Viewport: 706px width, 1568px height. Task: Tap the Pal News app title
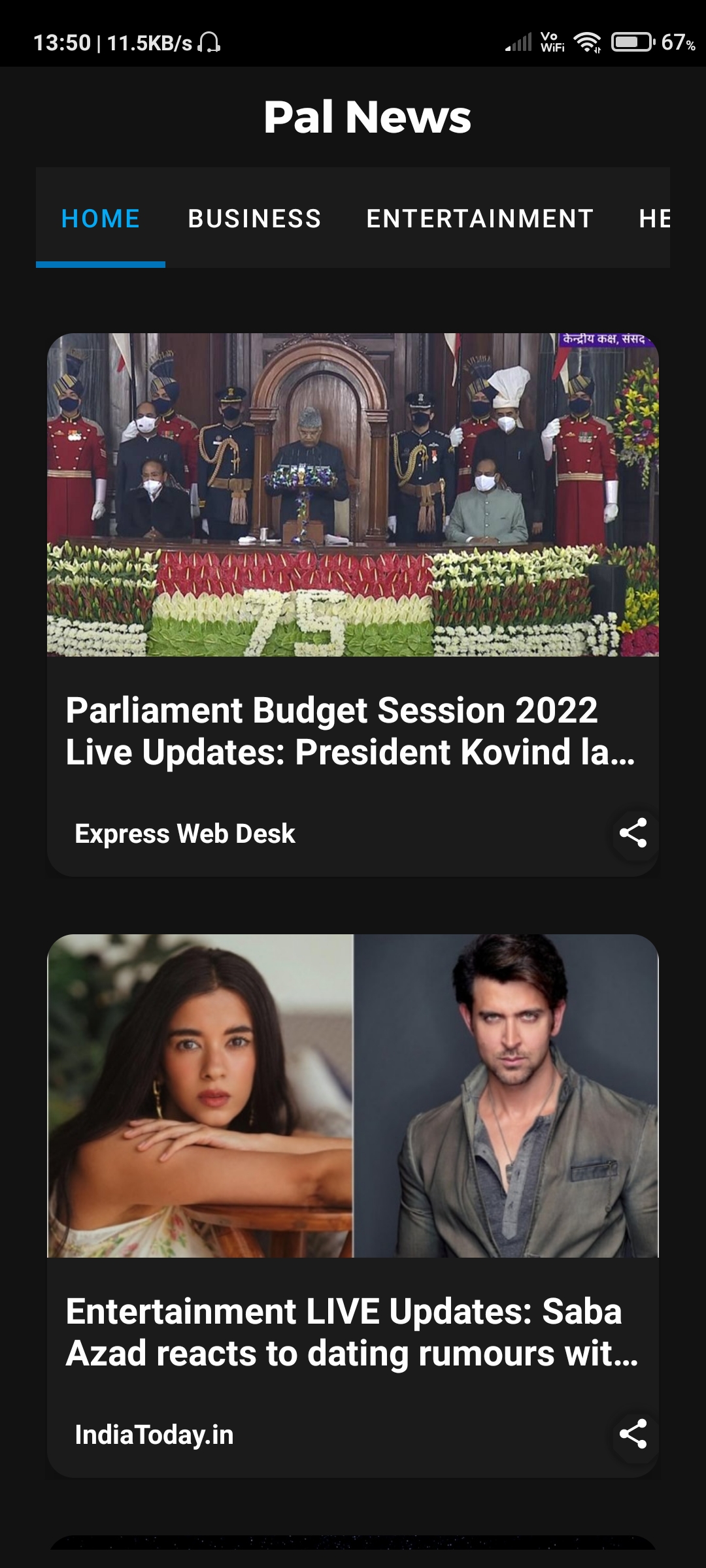[368, 118]
